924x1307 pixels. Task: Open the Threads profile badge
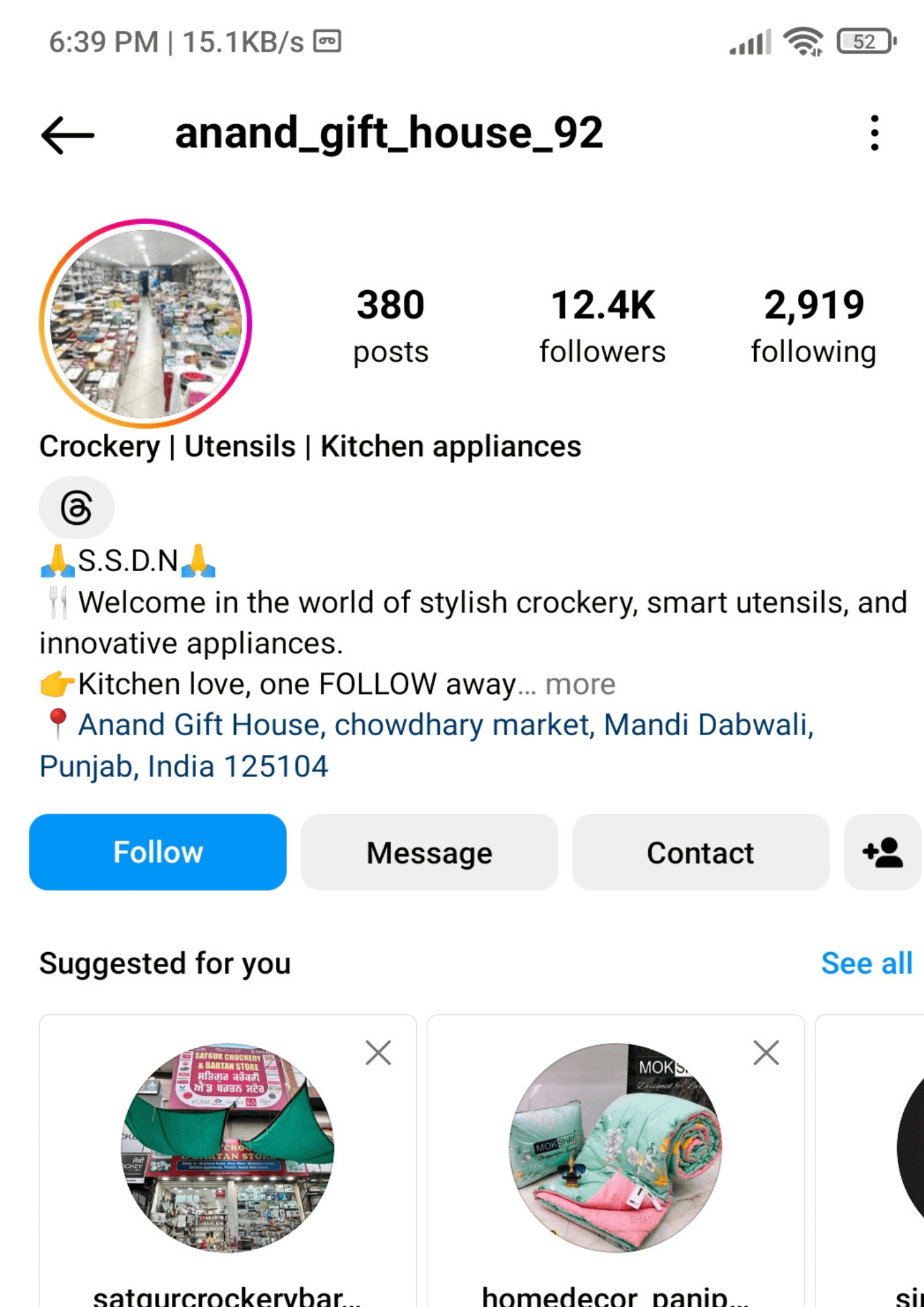point(76,508)
